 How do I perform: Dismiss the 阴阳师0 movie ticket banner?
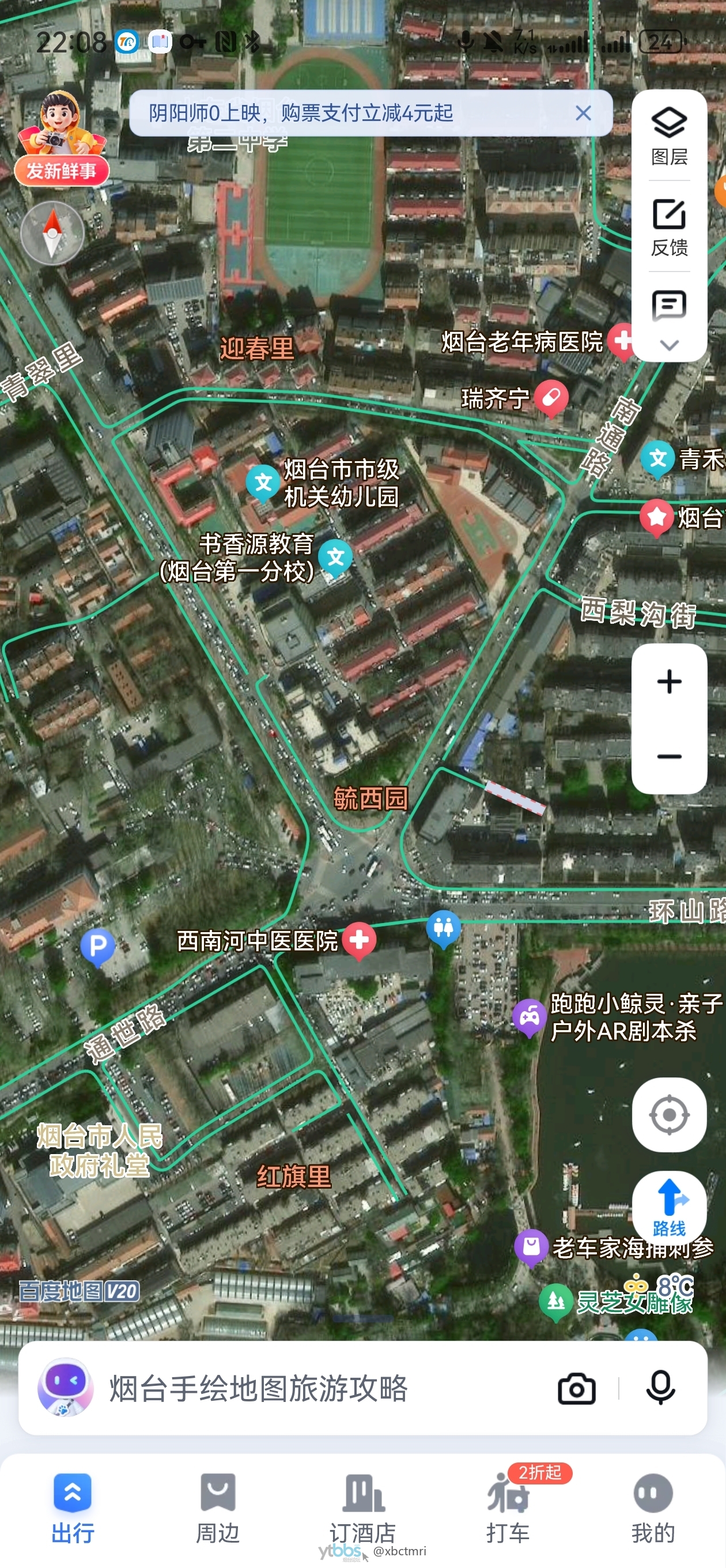click(x=583, y=113)
